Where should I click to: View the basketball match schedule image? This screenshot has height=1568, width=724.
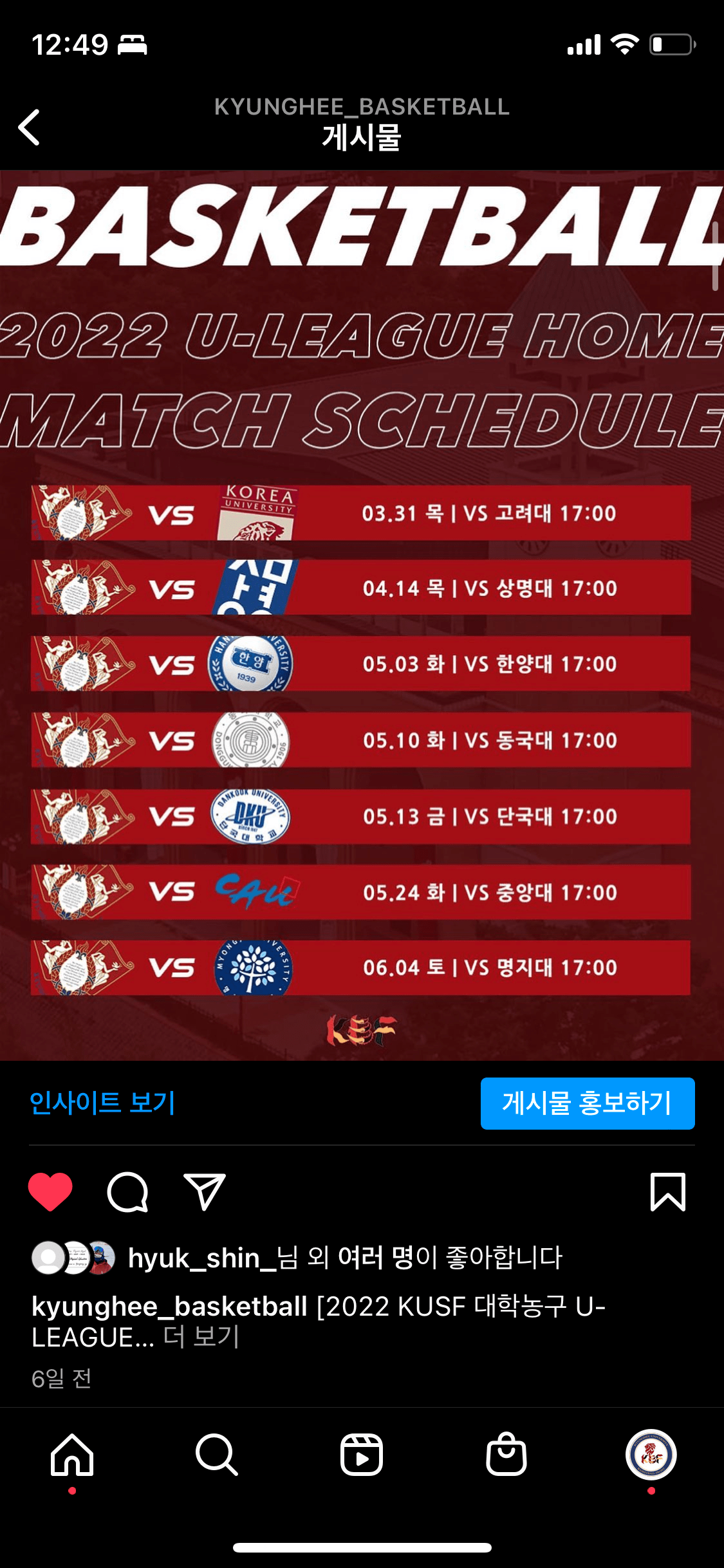click(x=362, y=615)
